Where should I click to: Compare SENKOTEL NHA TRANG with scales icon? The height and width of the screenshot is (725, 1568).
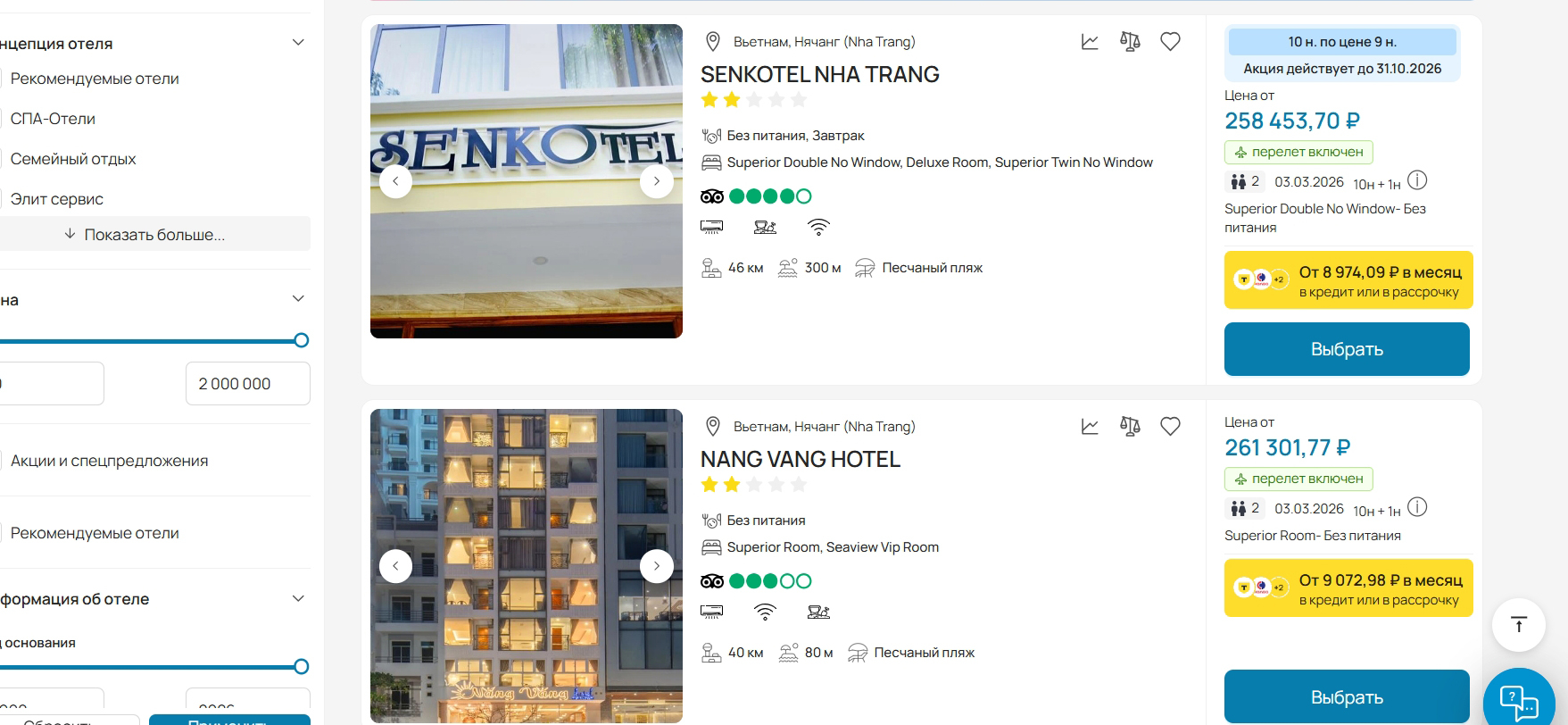1130,41
